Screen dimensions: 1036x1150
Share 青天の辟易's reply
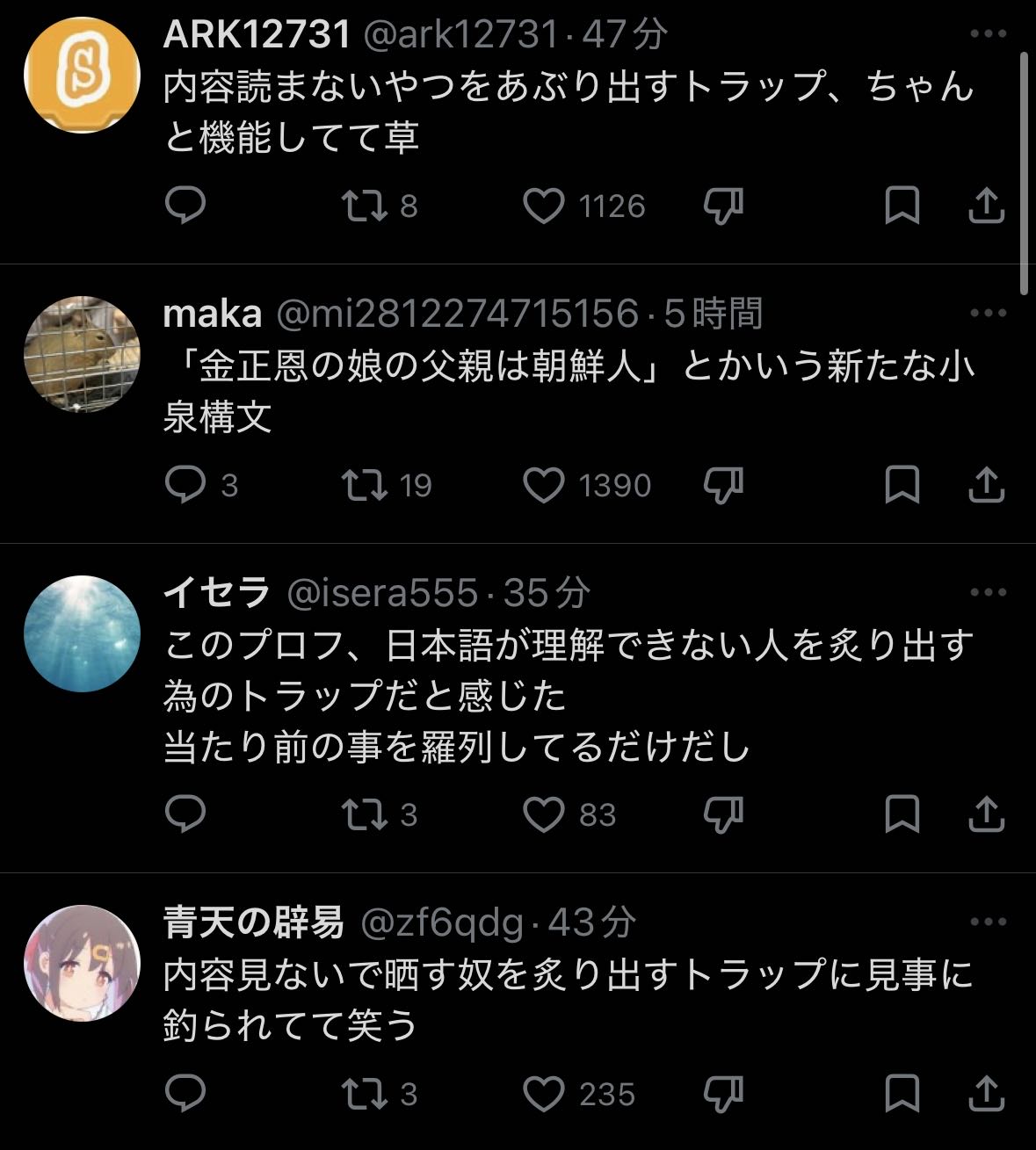(986, 1094)
